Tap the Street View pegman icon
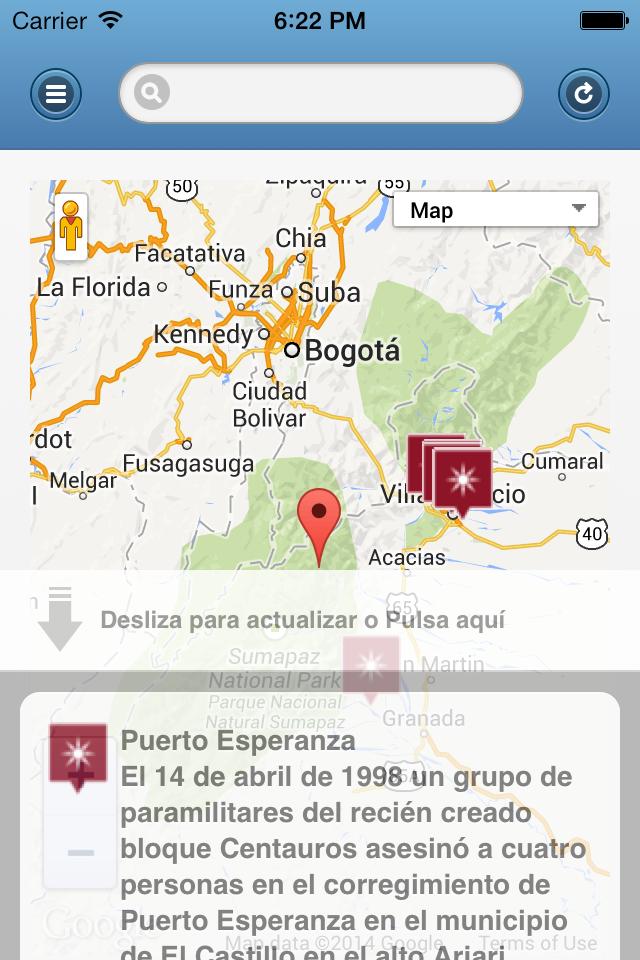This screenshot has height=960, width=640. click(70, 228)
